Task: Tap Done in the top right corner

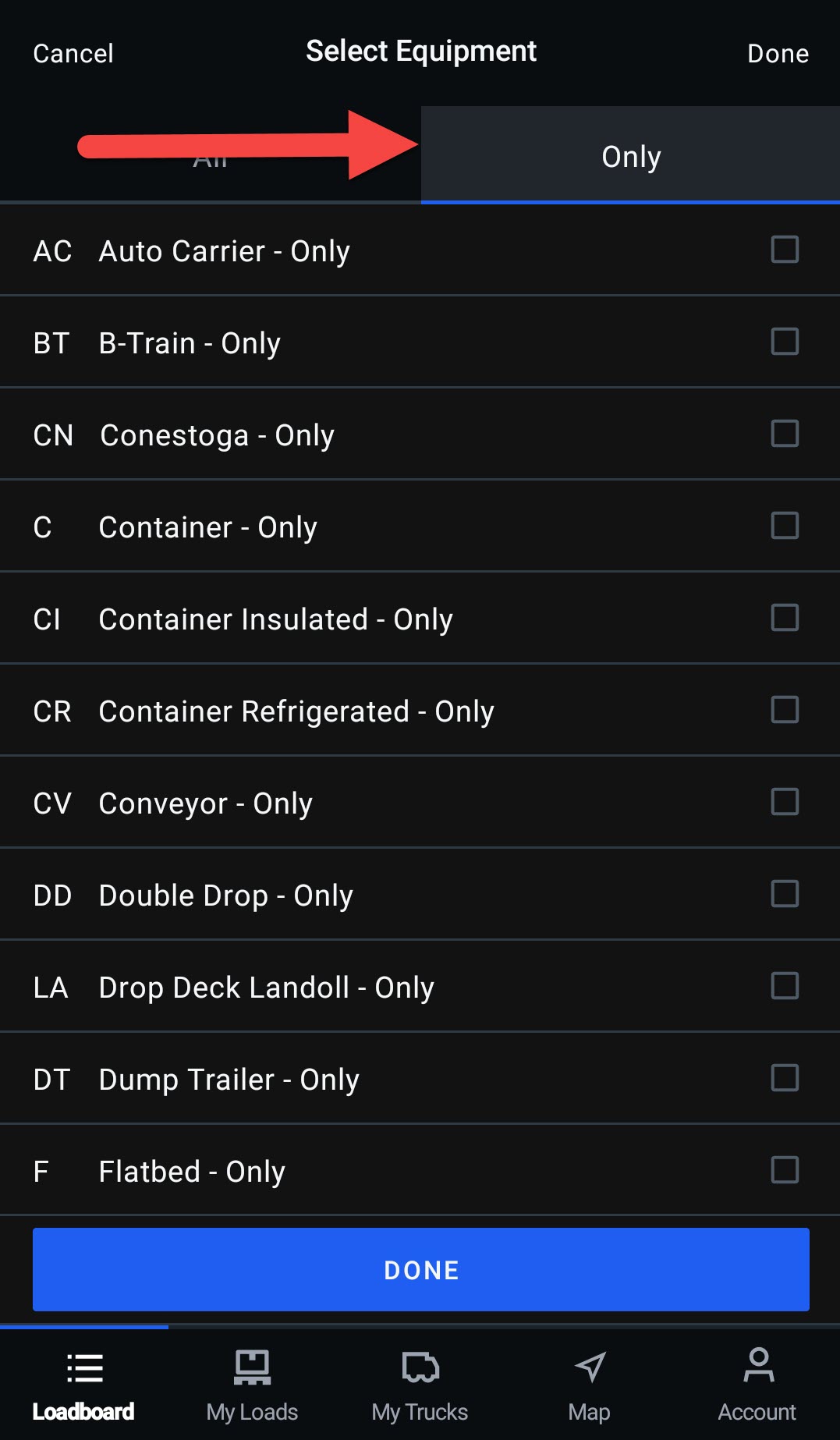Action: tap(777, 53)
